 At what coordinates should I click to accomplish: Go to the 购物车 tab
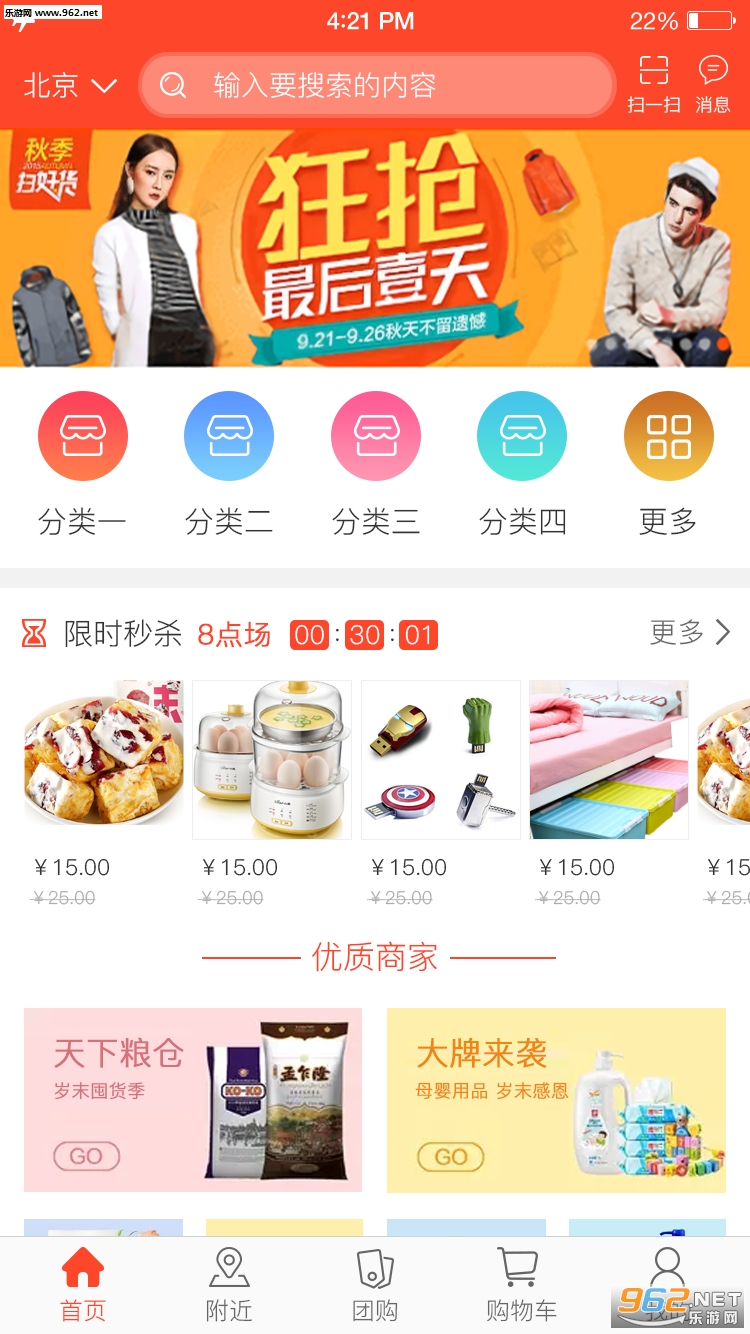(521, 1286)
